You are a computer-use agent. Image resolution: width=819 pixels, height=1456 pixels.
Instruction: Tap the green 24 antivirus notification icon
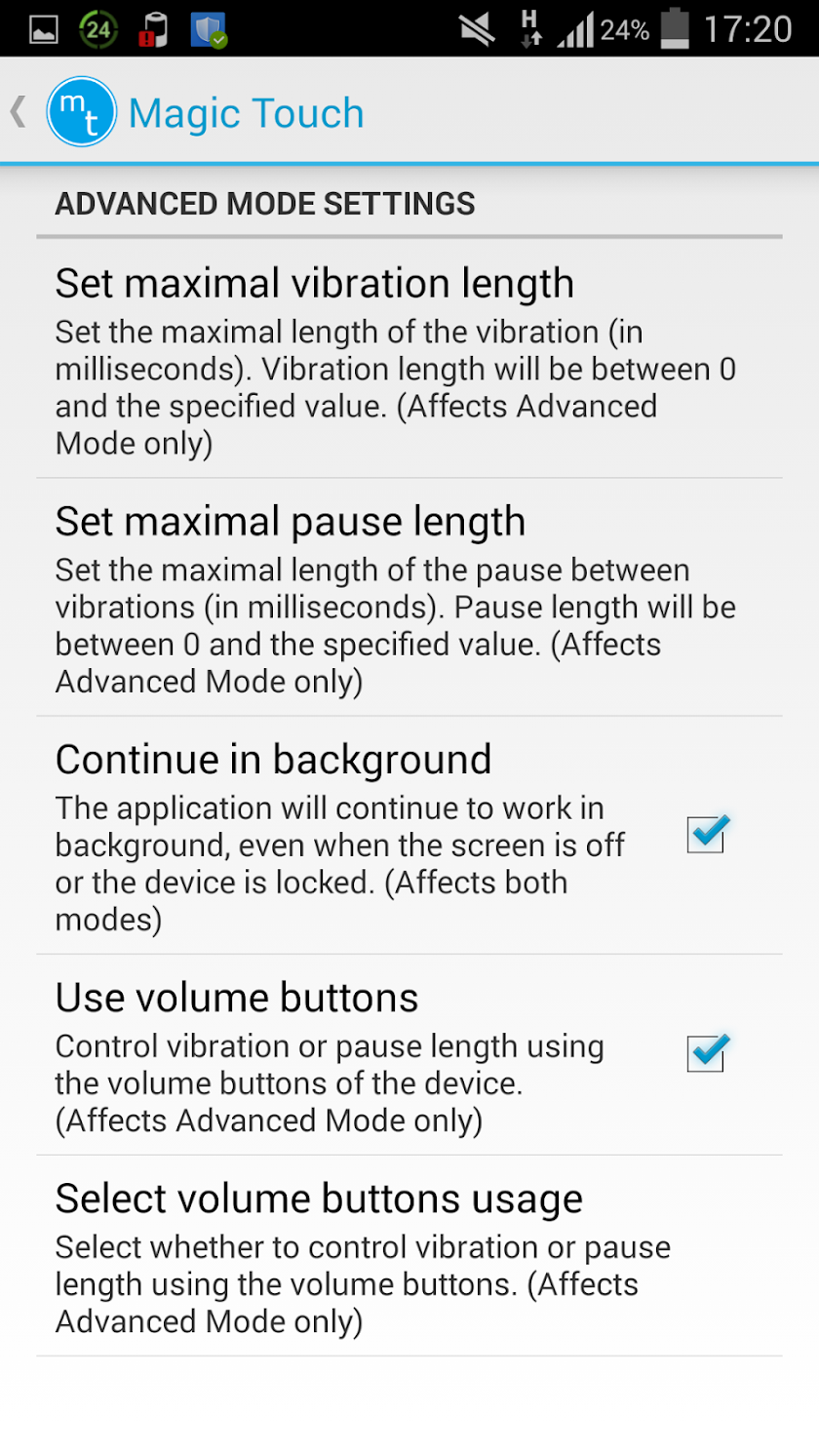[x=93, y=26]
